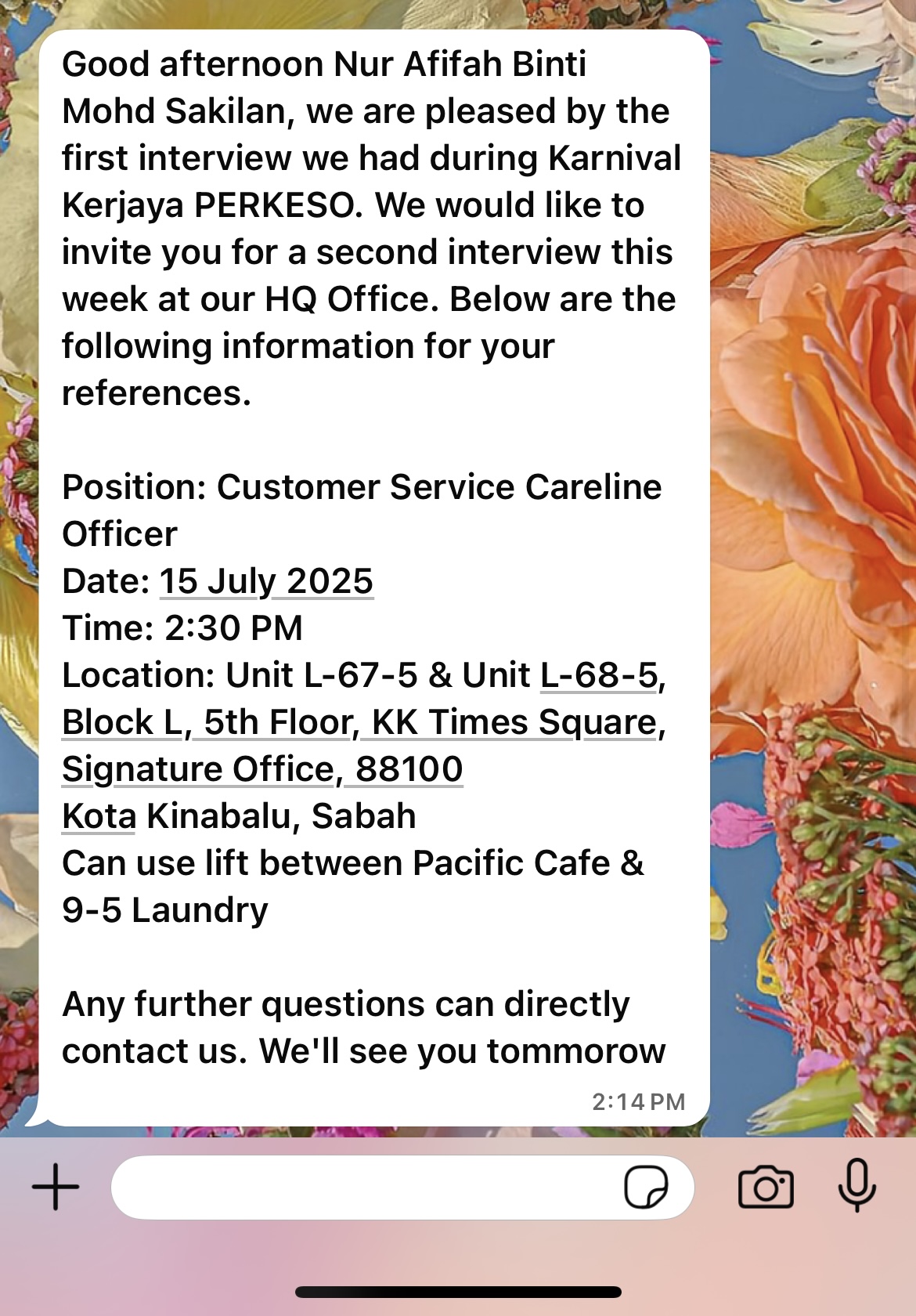The height and width of the screenshot is (1316, 916).
Task: Launch the camera to take a photo
Action: (x=766, y=1188)
